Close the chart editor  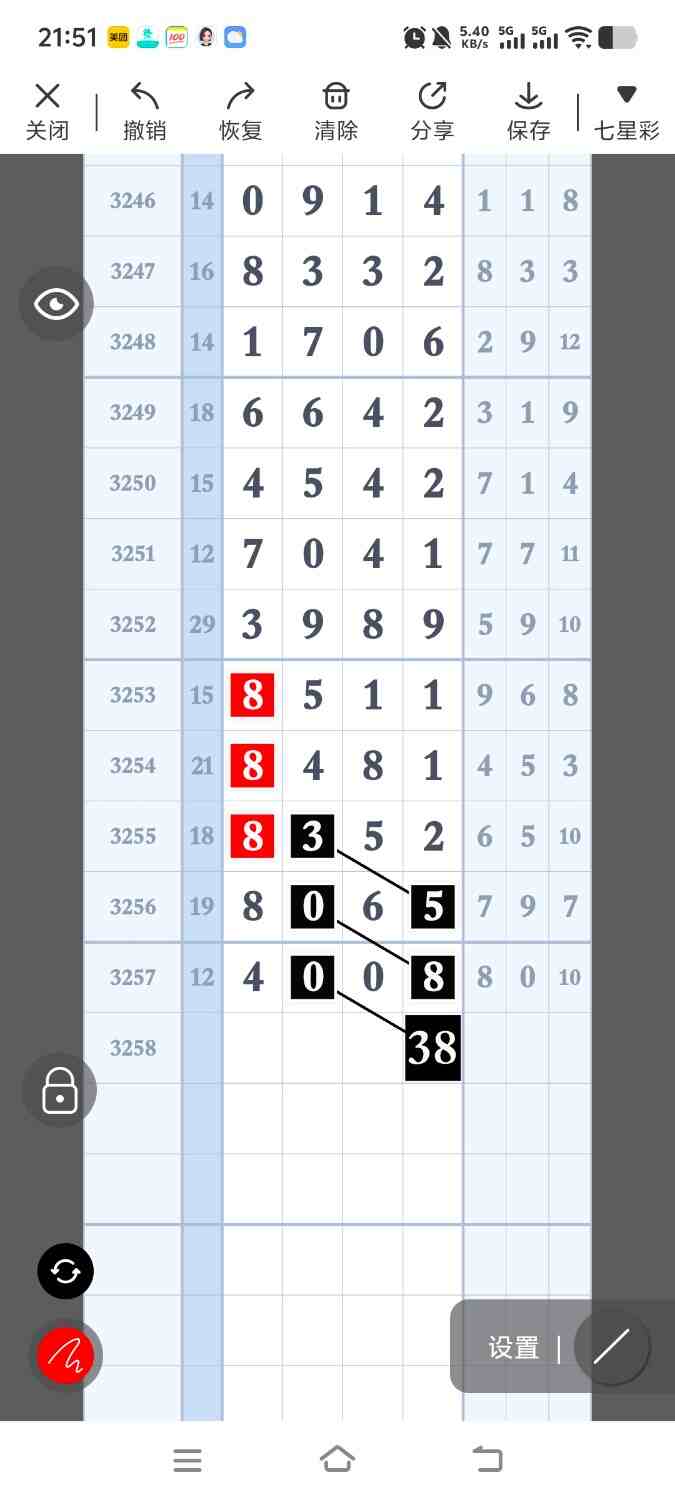tap(47, 110)
